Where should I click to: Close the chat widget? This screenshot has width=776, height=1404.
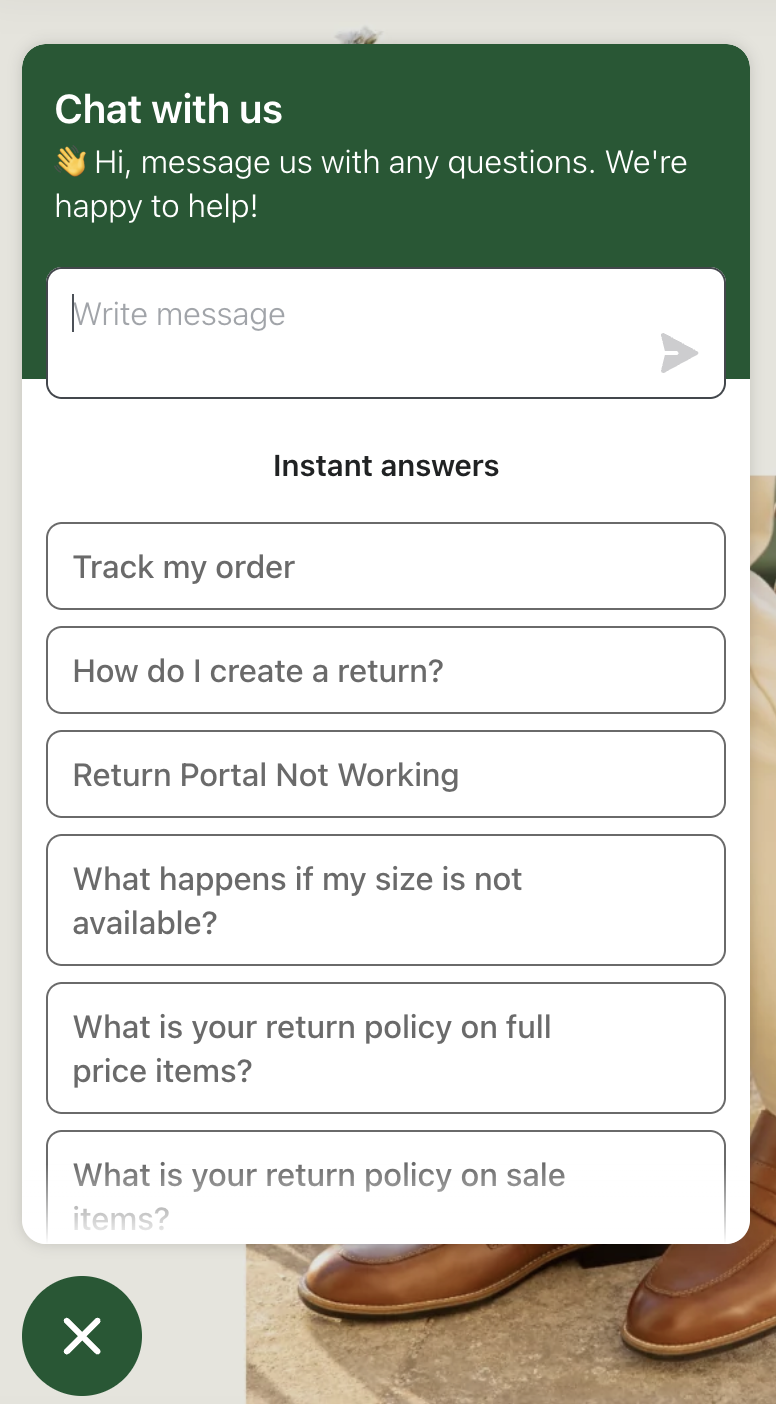tap(82, 1336)
